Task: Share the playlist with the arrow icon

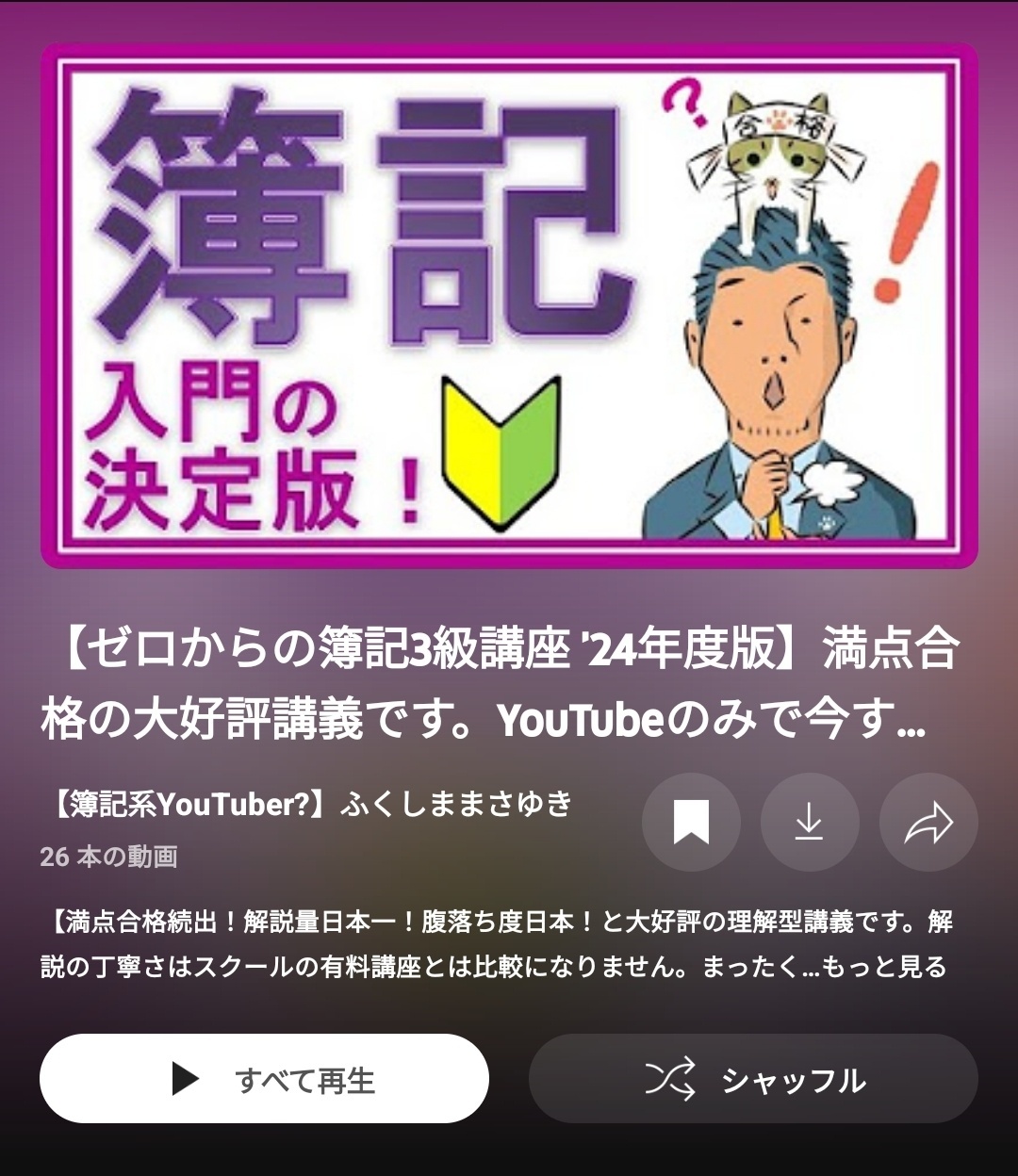Action: pyautogui.click(x=928, y=822)
